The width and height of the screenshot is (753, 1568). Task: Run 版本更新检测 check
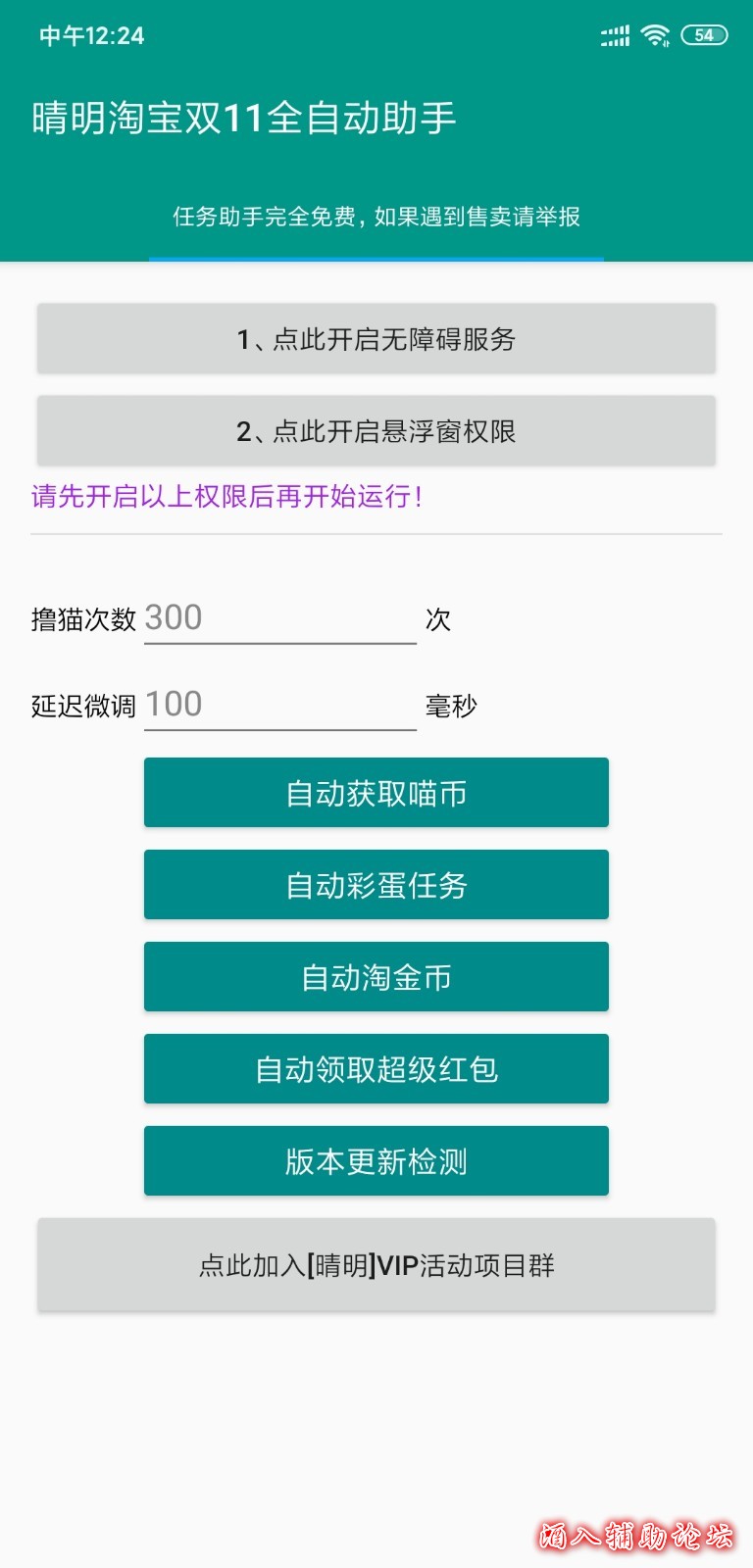click(376, 1160)
